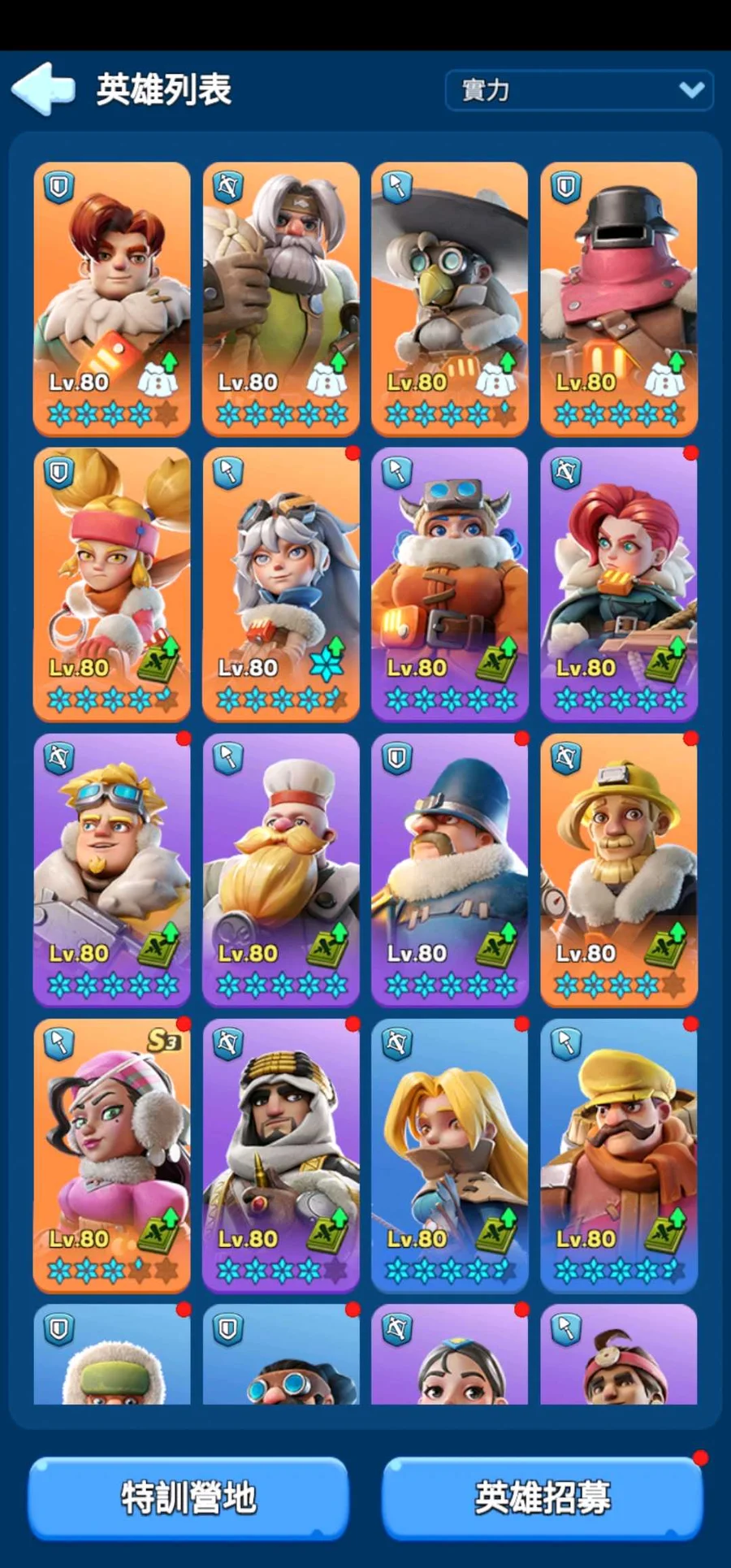The image size is (731, 1568).
Task: Select the blonde pigtail girl with the pink headband
Action: [112, 583]
